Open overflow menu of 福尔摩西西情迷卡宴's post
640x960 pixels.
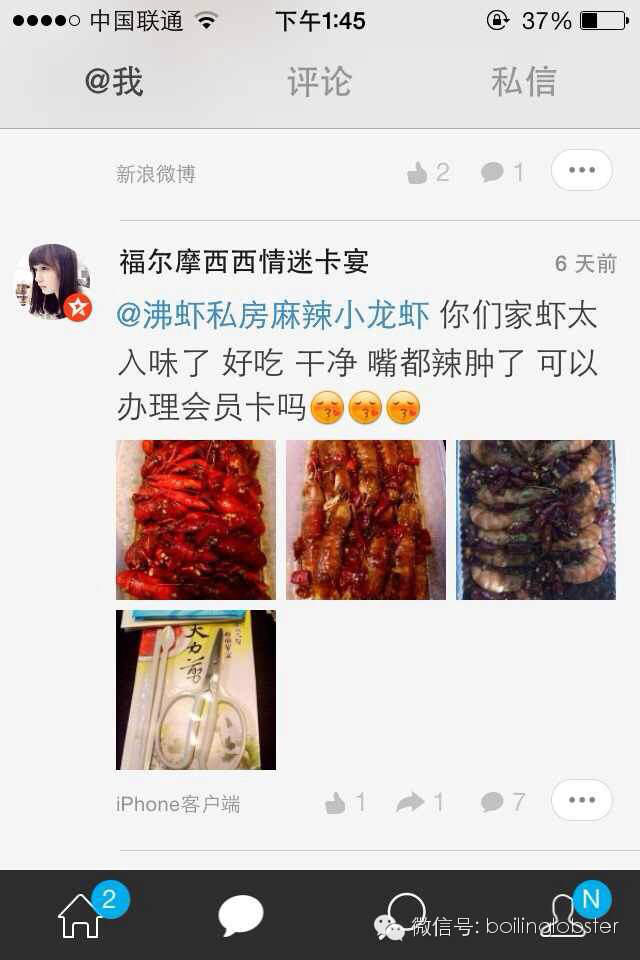581,800
